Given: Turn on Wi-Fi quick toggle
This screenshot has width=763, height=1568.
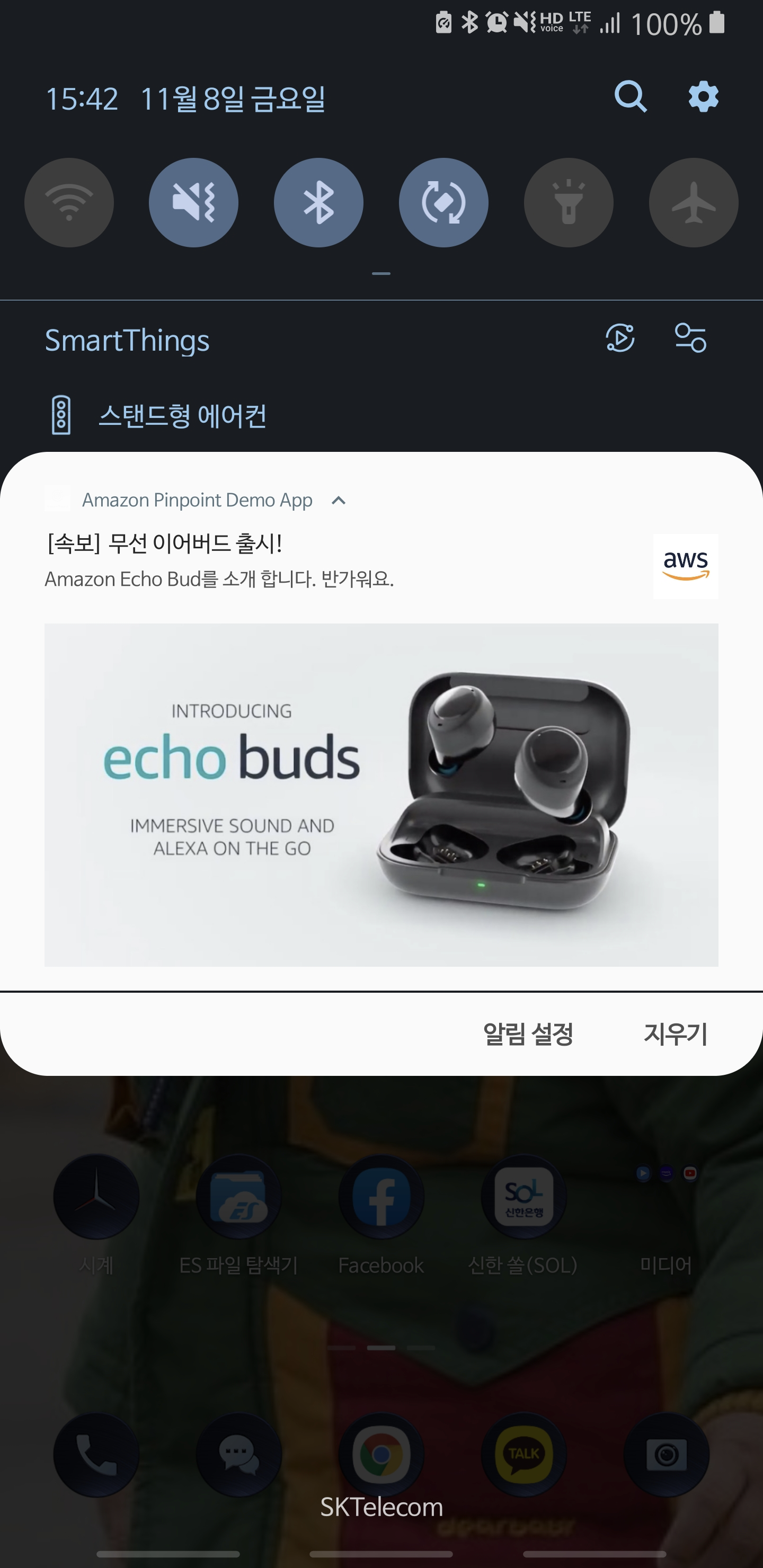Looking at the screenshot, I should (x=69, y=203).
